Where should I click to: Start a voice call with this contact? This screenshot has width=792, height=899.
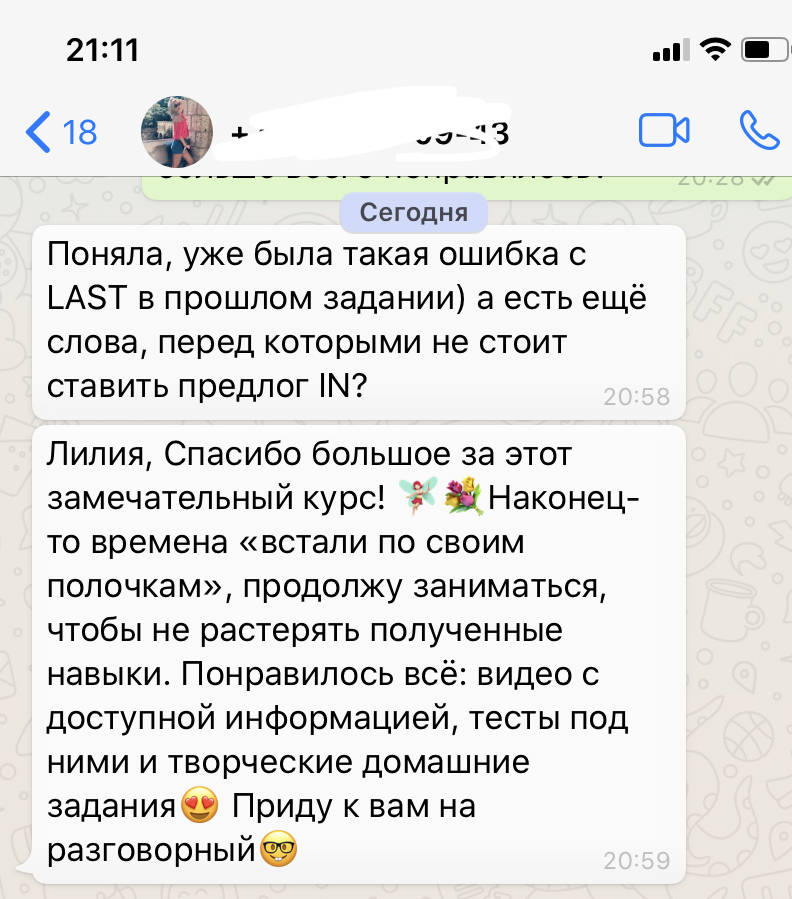[x=758, y=131]
